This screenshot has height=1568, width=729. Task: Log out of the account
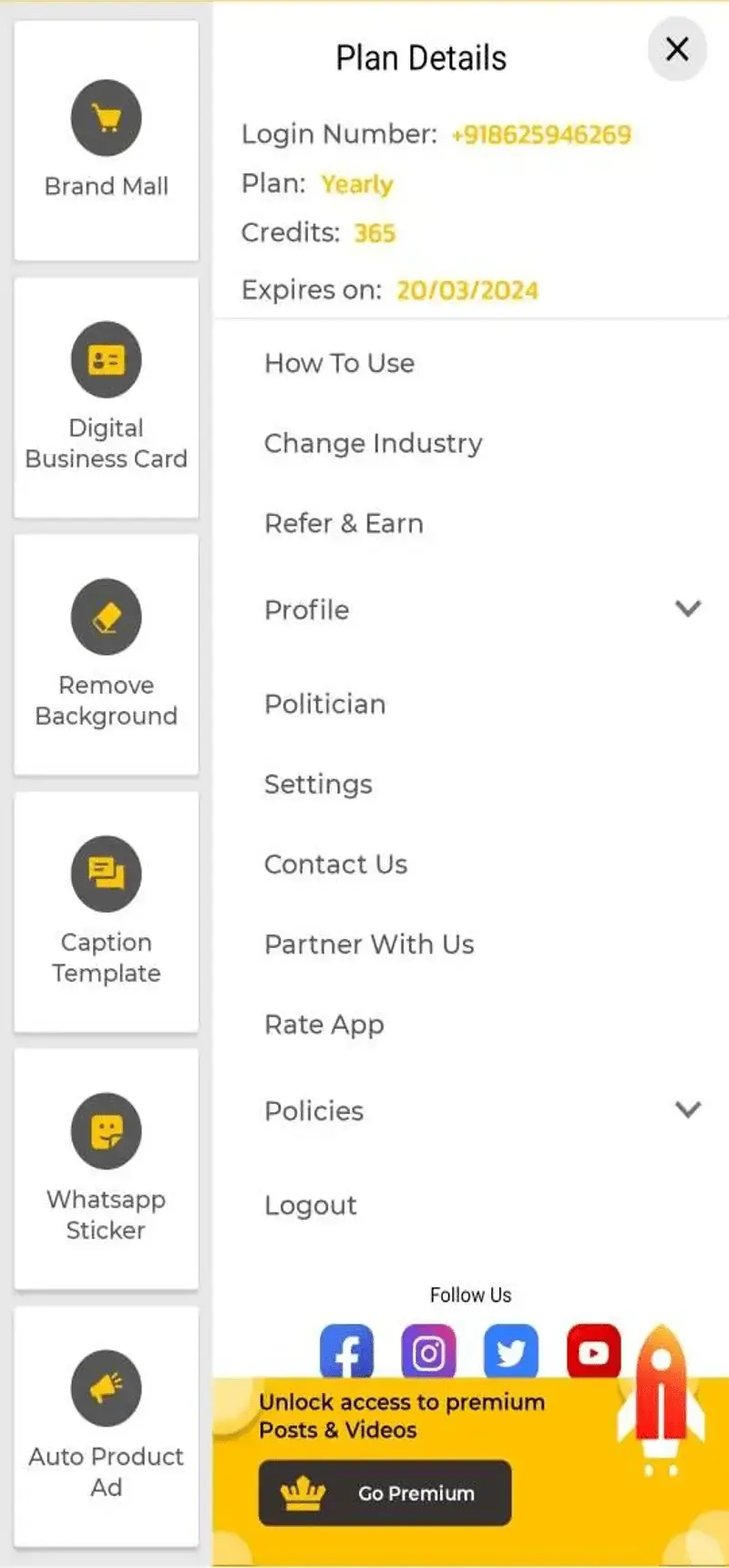[x=470, y=1205]
